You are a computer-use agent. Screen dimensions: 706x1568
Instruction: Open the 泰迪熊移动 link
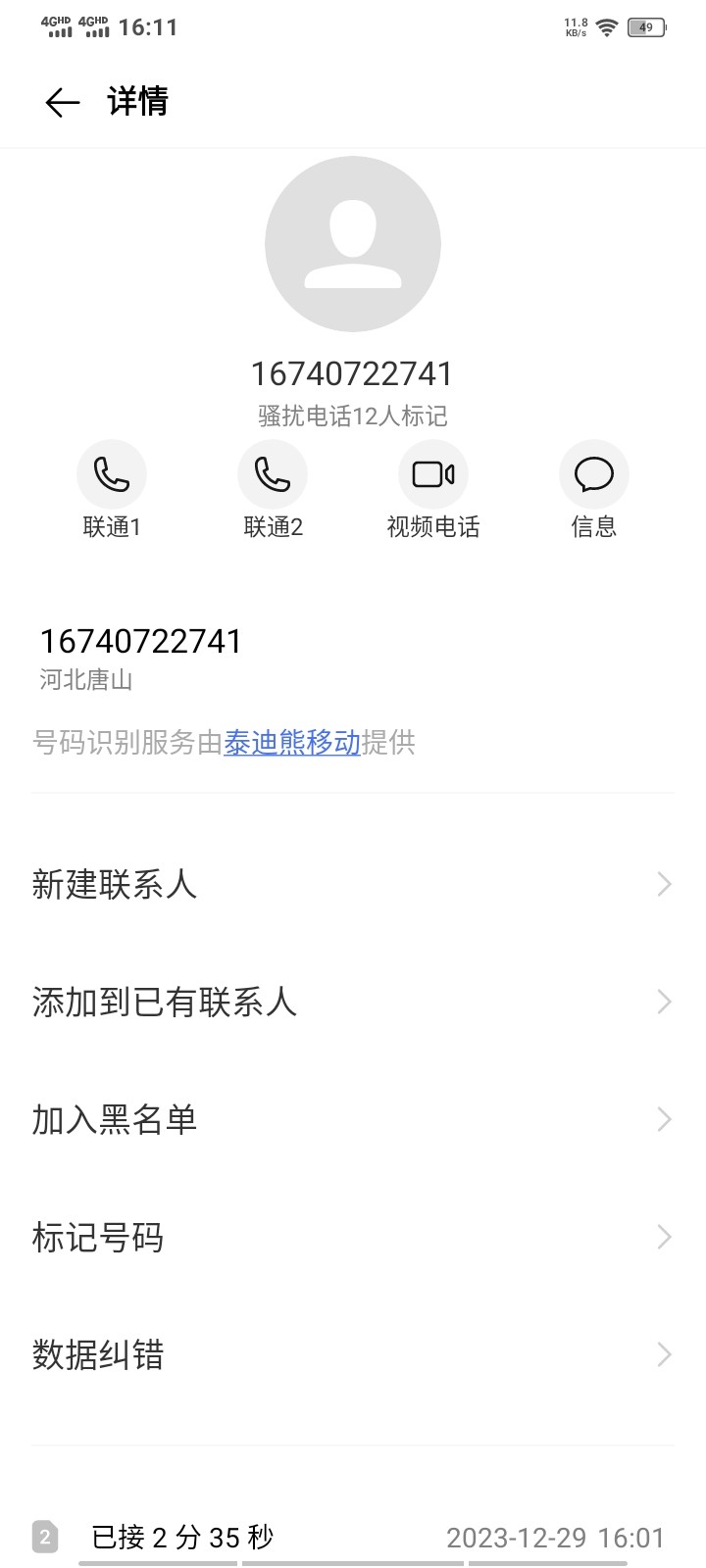click(x=292, y=743)
